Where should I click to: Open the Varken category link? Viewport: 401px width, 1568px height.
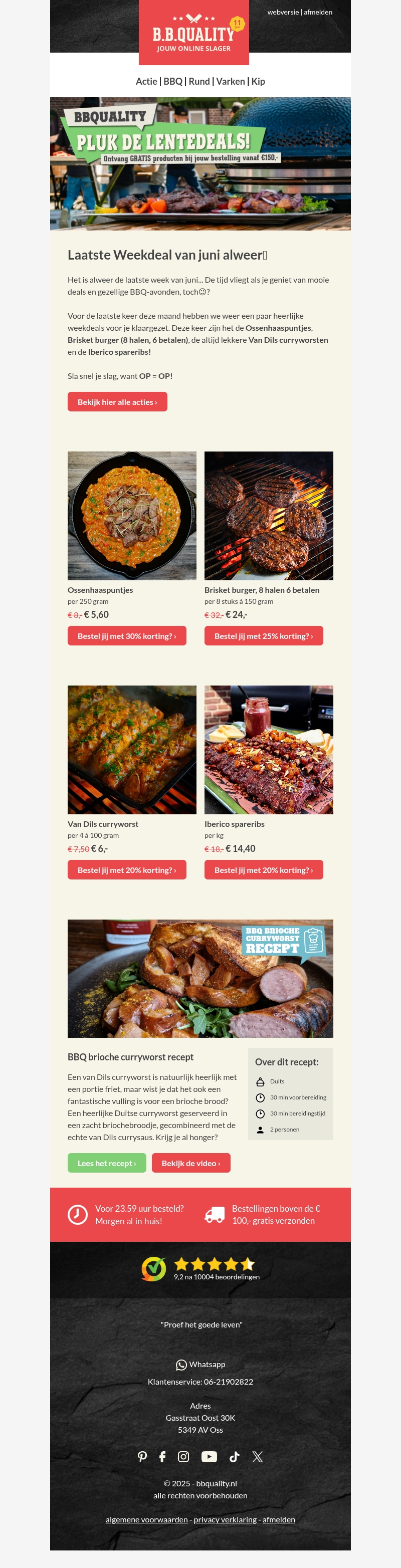click(x=231, y=82)
